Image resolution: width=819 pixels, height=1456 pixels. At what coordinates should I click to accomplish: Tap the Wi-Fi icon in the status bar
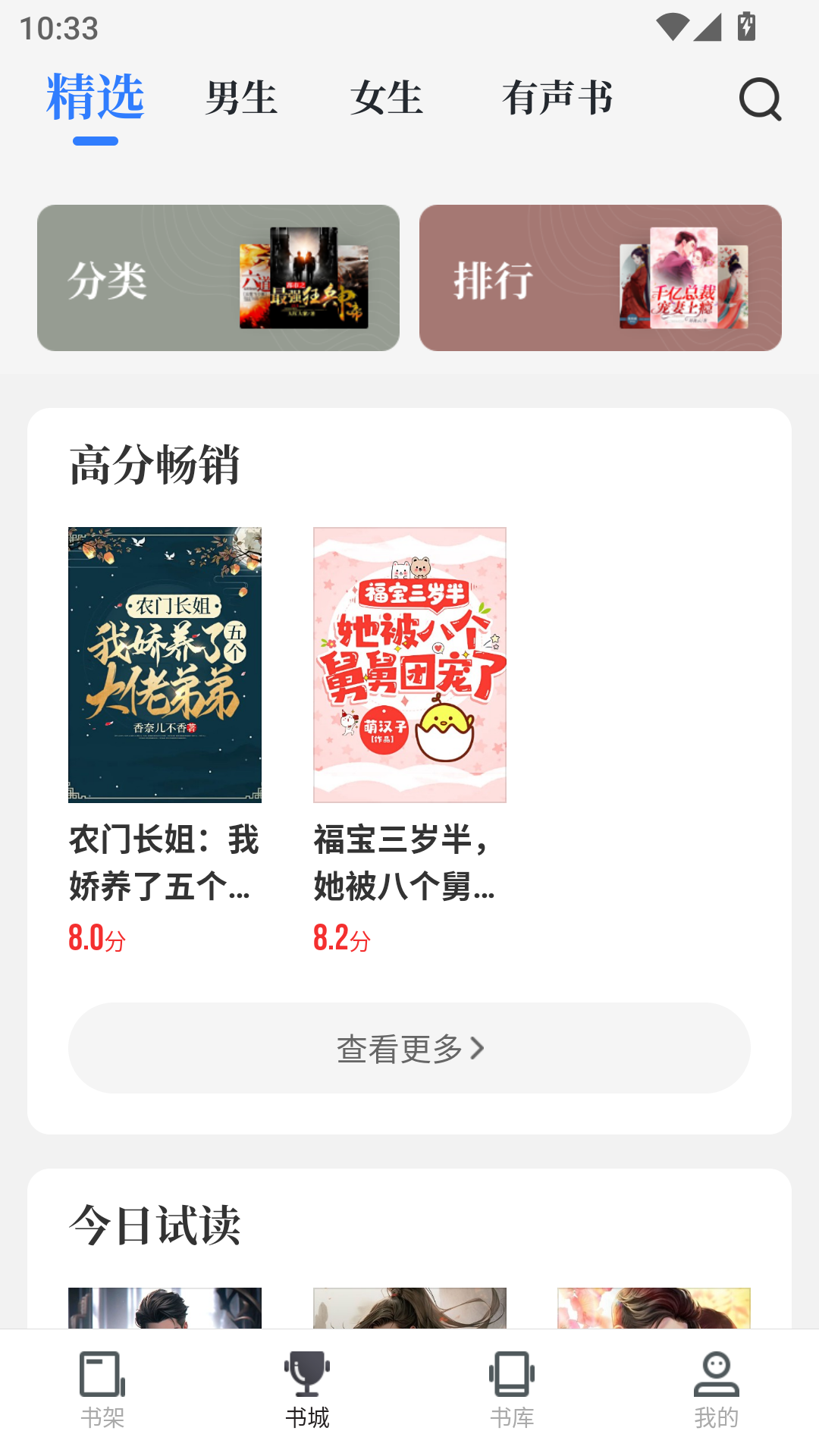[x=673, y=25]
